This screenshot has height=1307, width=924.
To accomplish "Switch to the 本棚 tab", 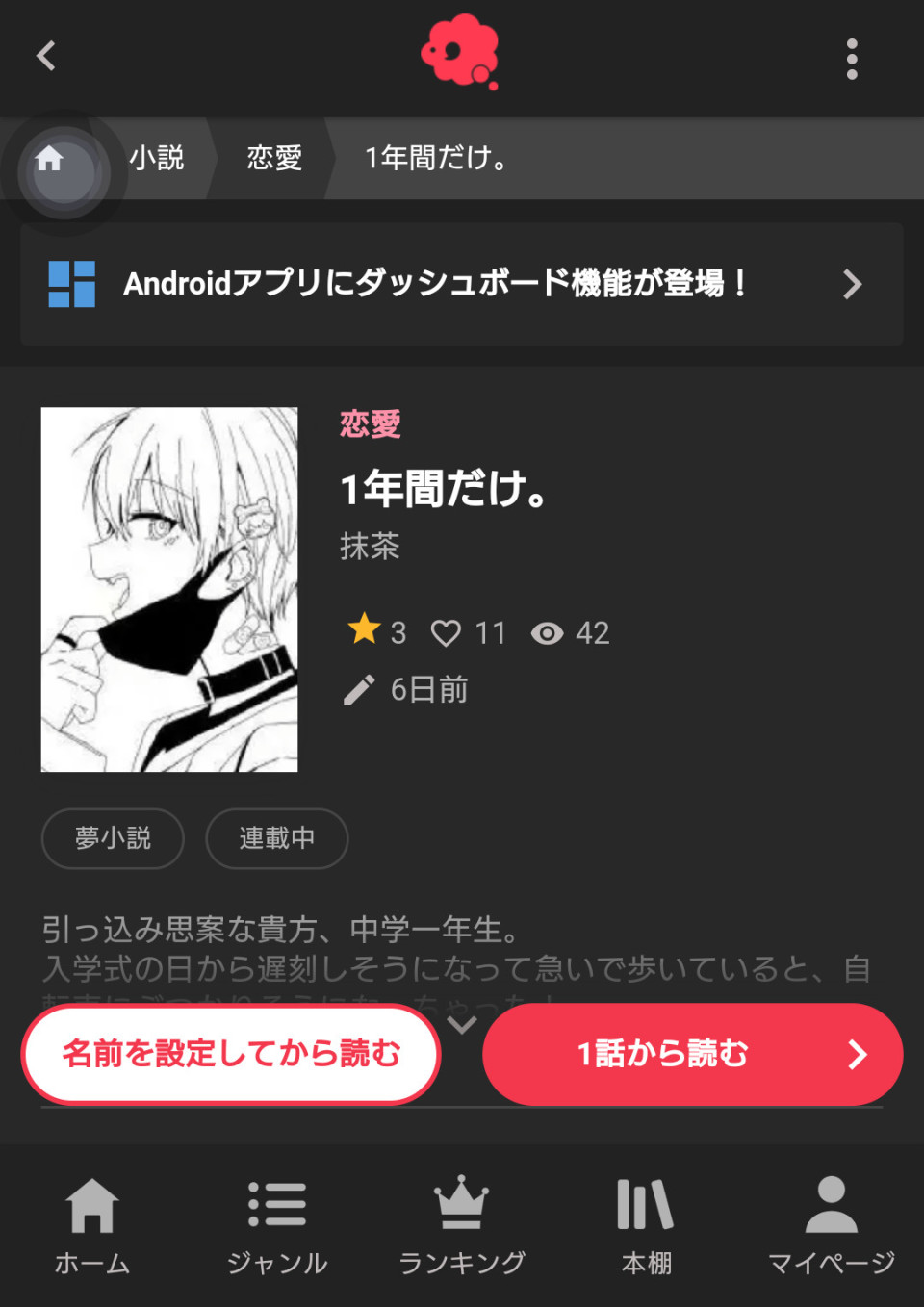I will point(646,1224).
